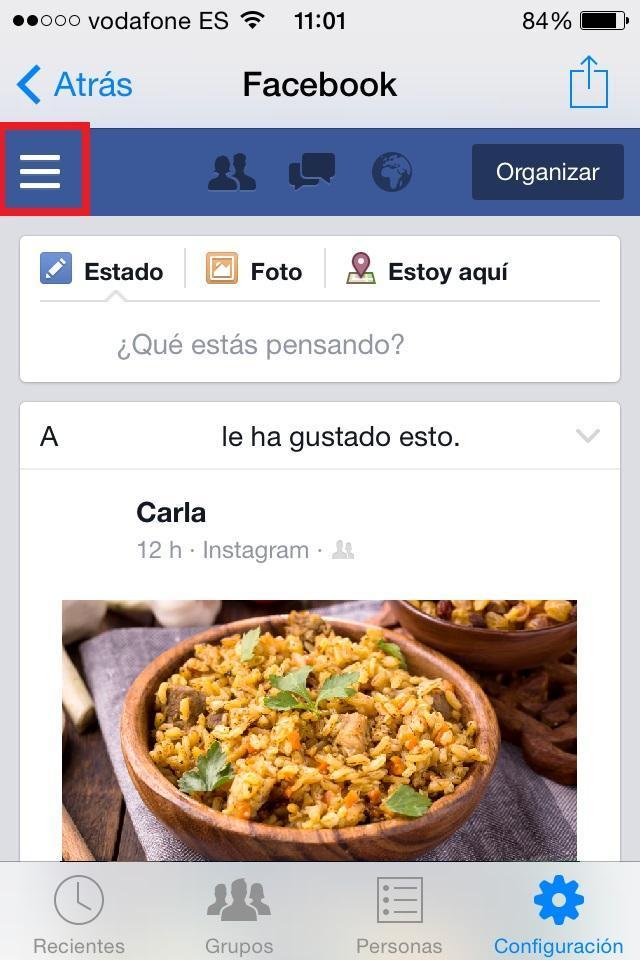Open the notifications globe icon
Viewport: 640px width, 960px height.
point(392,172)
